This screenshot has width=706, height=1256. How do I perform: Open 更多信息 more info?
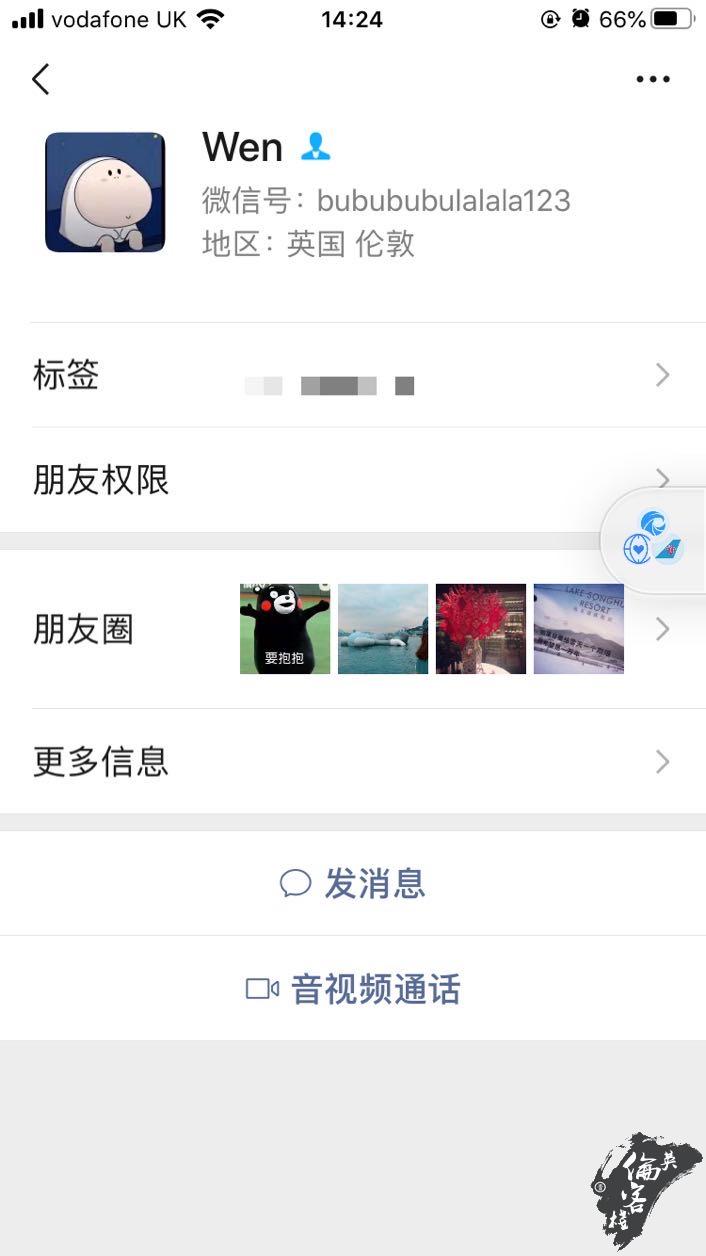pos(353,762)
